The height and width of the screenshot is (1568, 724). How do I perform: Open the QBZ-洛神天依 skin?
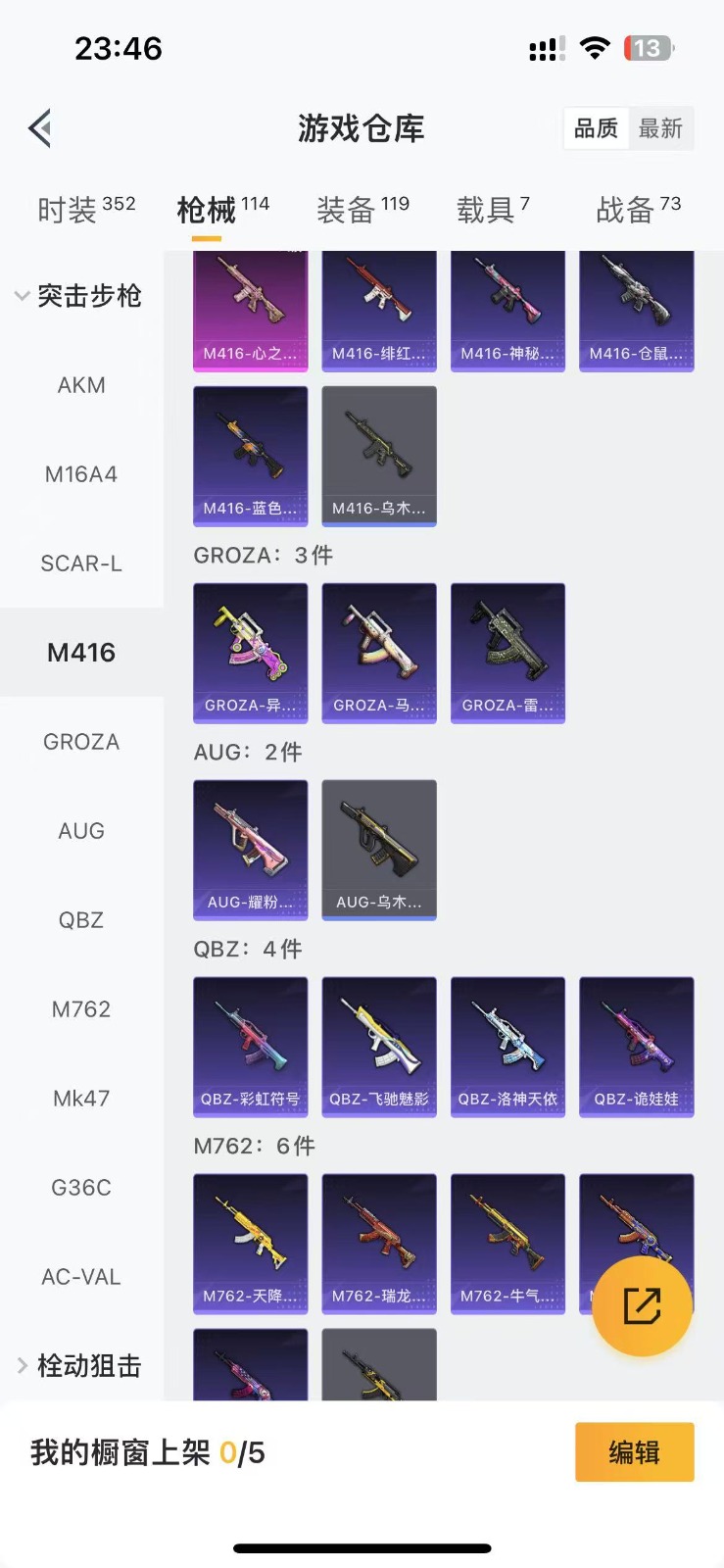507,1046
